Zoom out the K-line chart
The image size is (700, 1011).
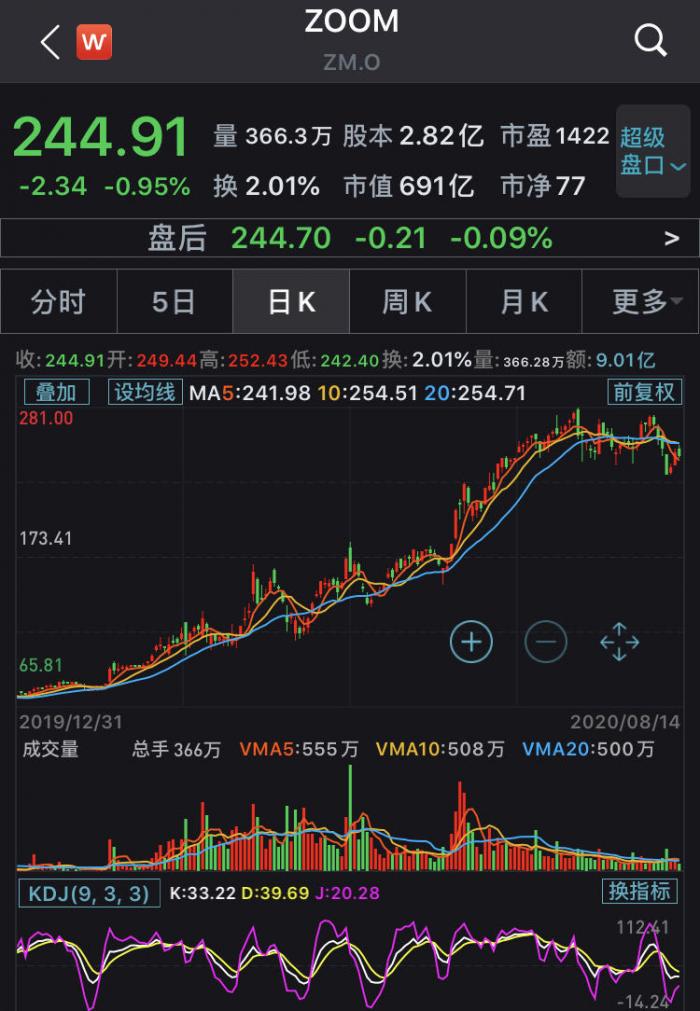pyautogui.click(x=545, y=641)
